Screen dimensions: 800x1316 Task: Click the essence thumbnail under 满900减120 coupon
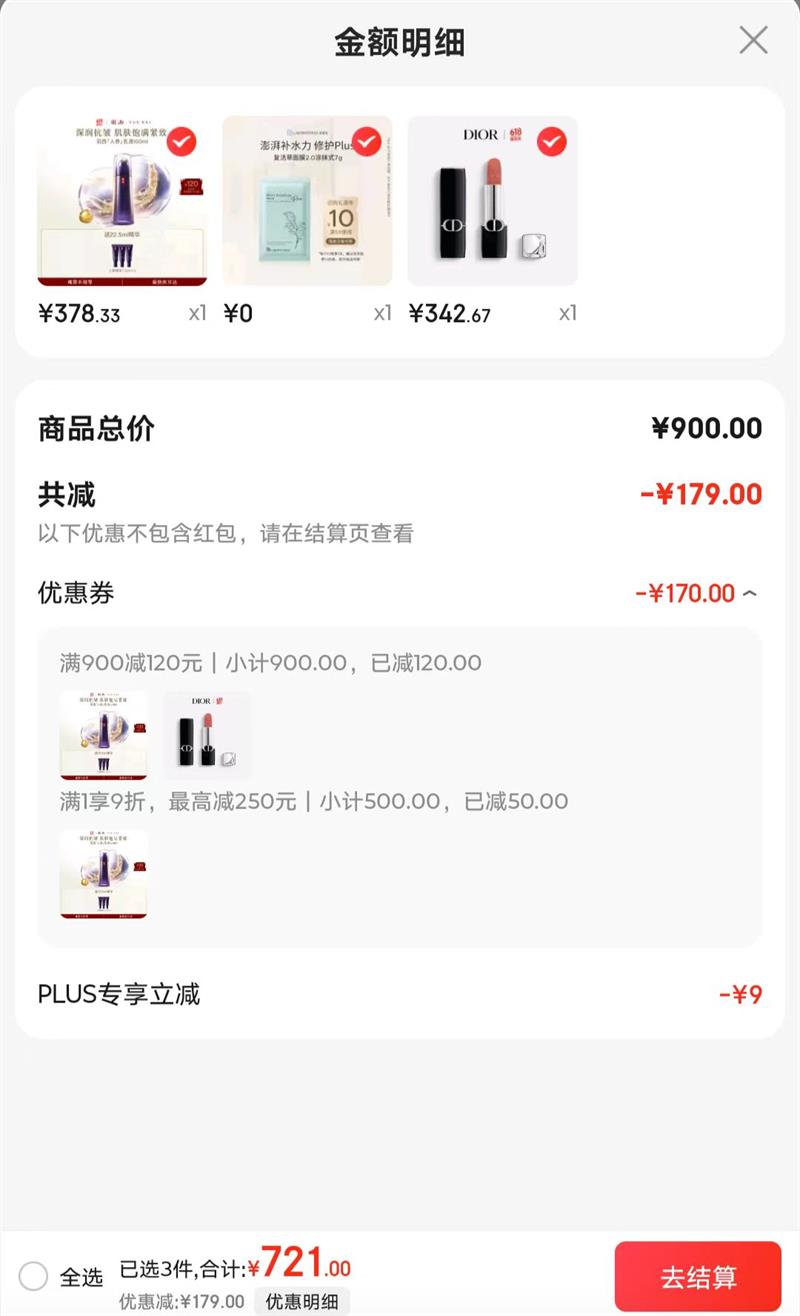(103, 735)
